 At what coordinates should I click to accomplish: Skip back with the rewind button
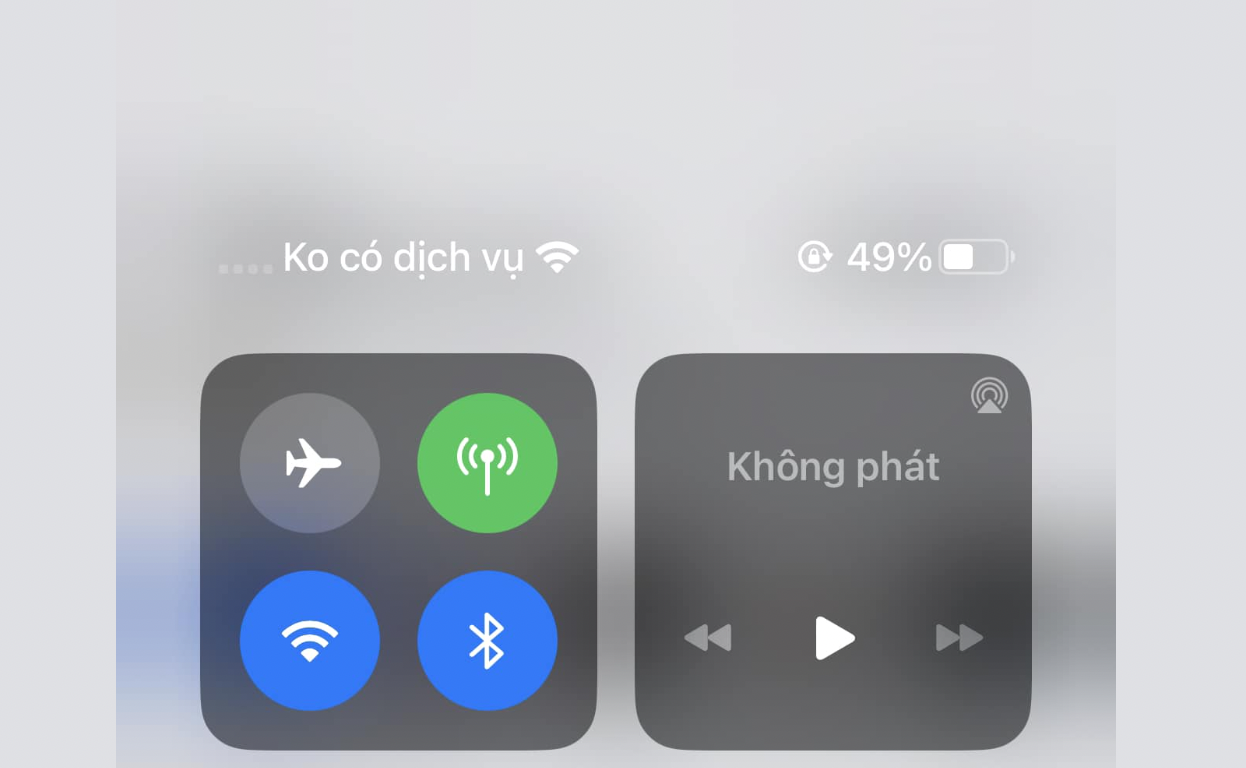[x=708, y=638]
